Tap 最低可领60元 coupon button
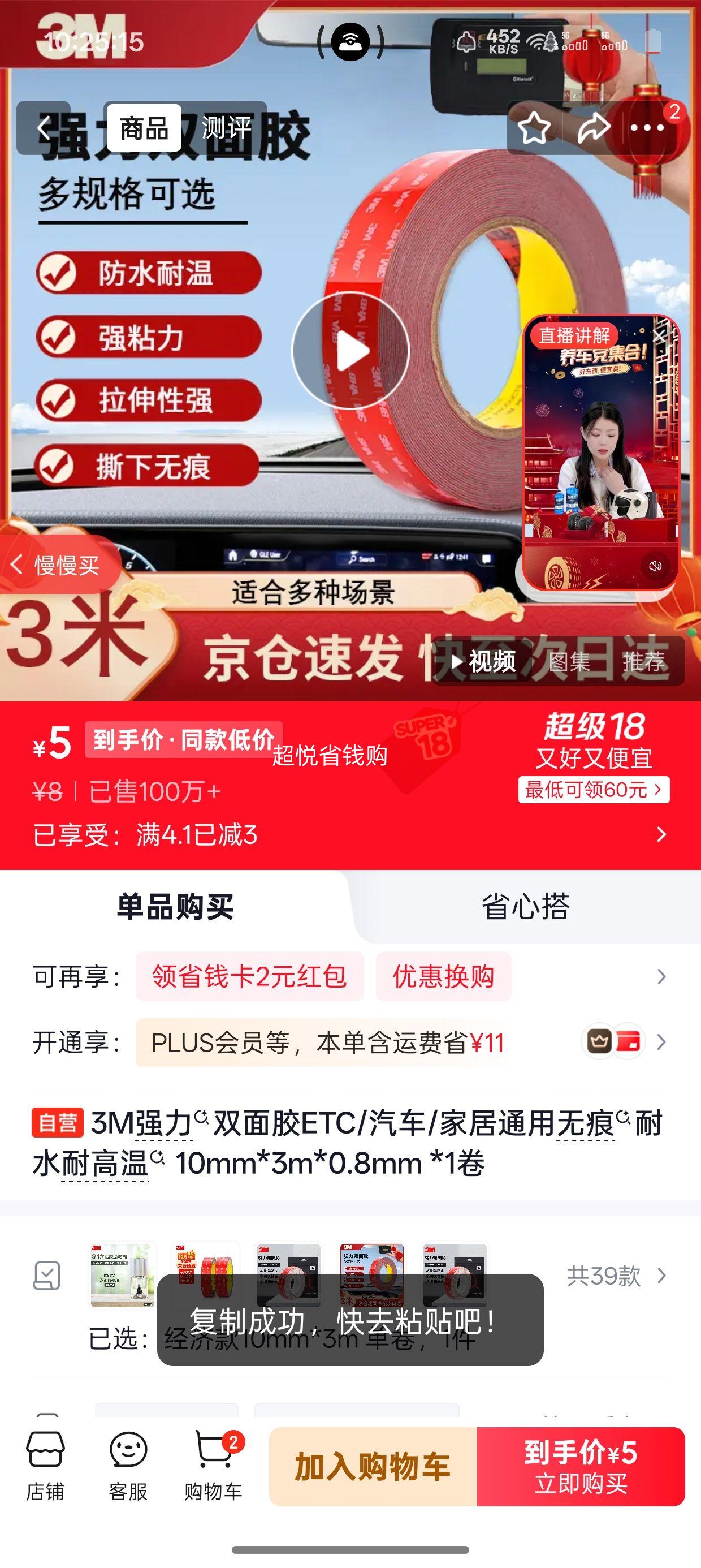This screenshot has width=701, height=1568. tap(594, 790)
